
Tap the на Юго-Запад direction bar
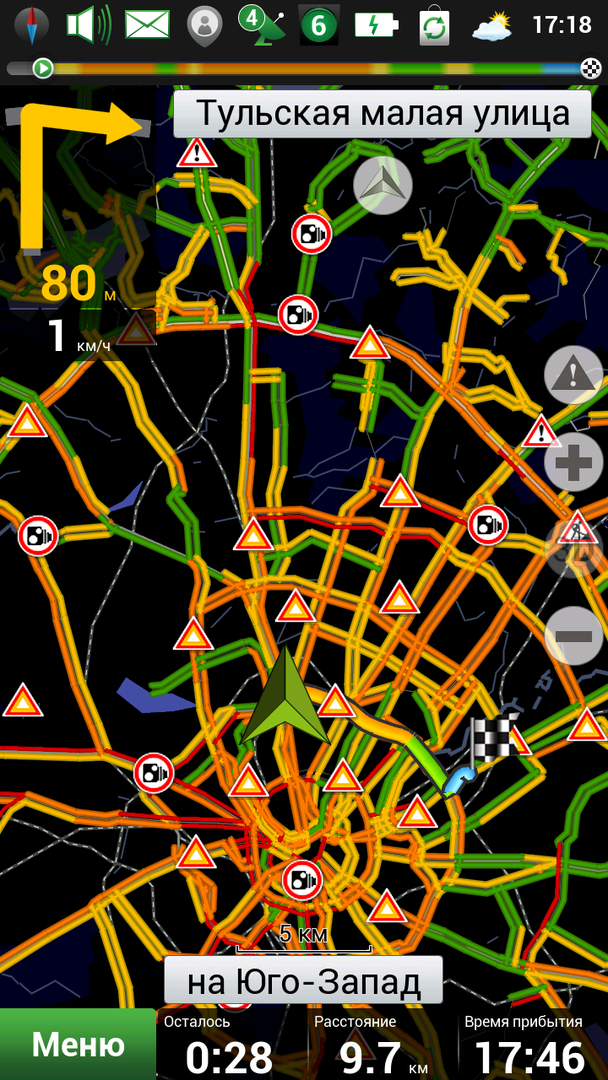point(303,982)
